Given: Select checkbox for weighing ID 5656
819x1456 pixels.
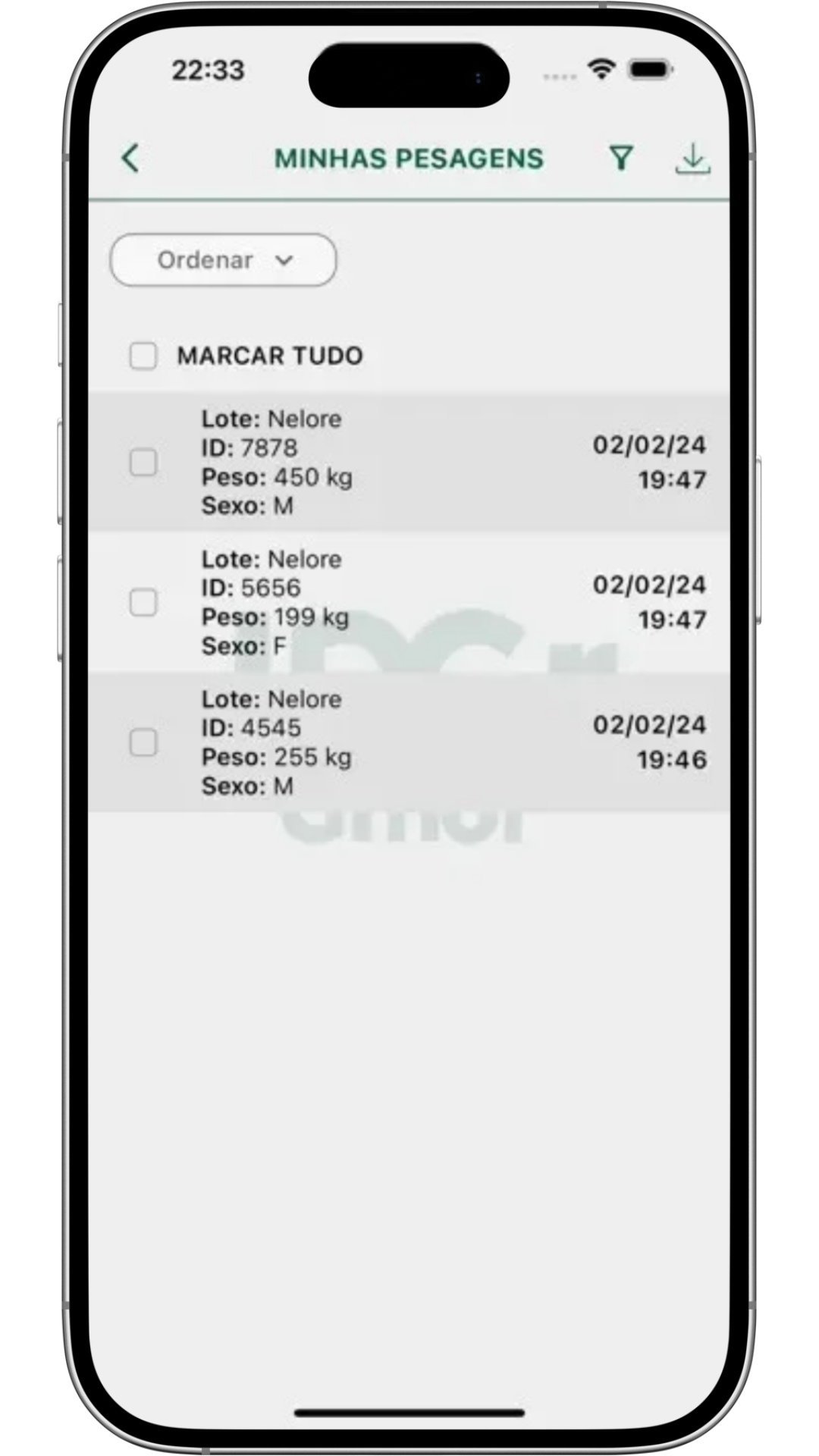Looking at the screenshot, I should (143, 602).
